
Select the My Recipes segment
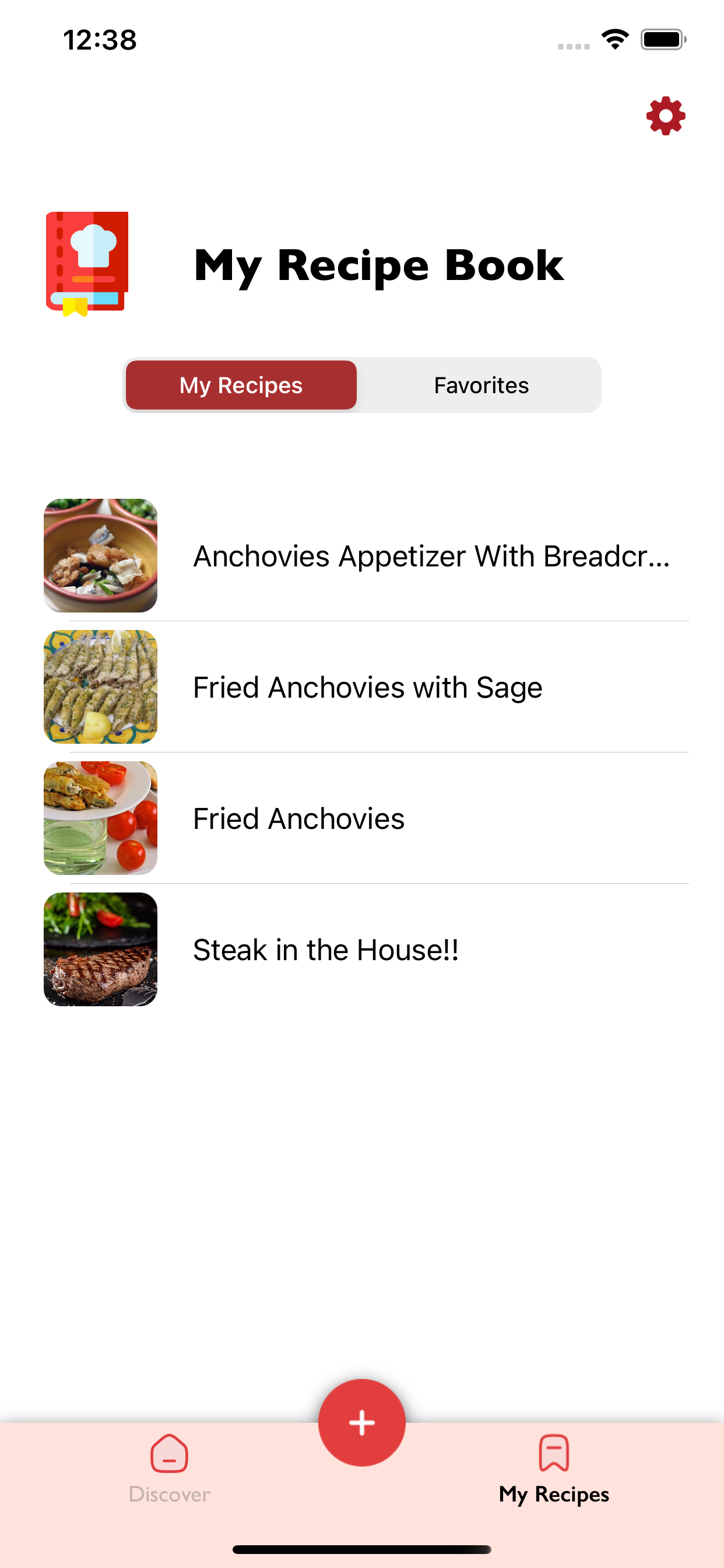241,386
